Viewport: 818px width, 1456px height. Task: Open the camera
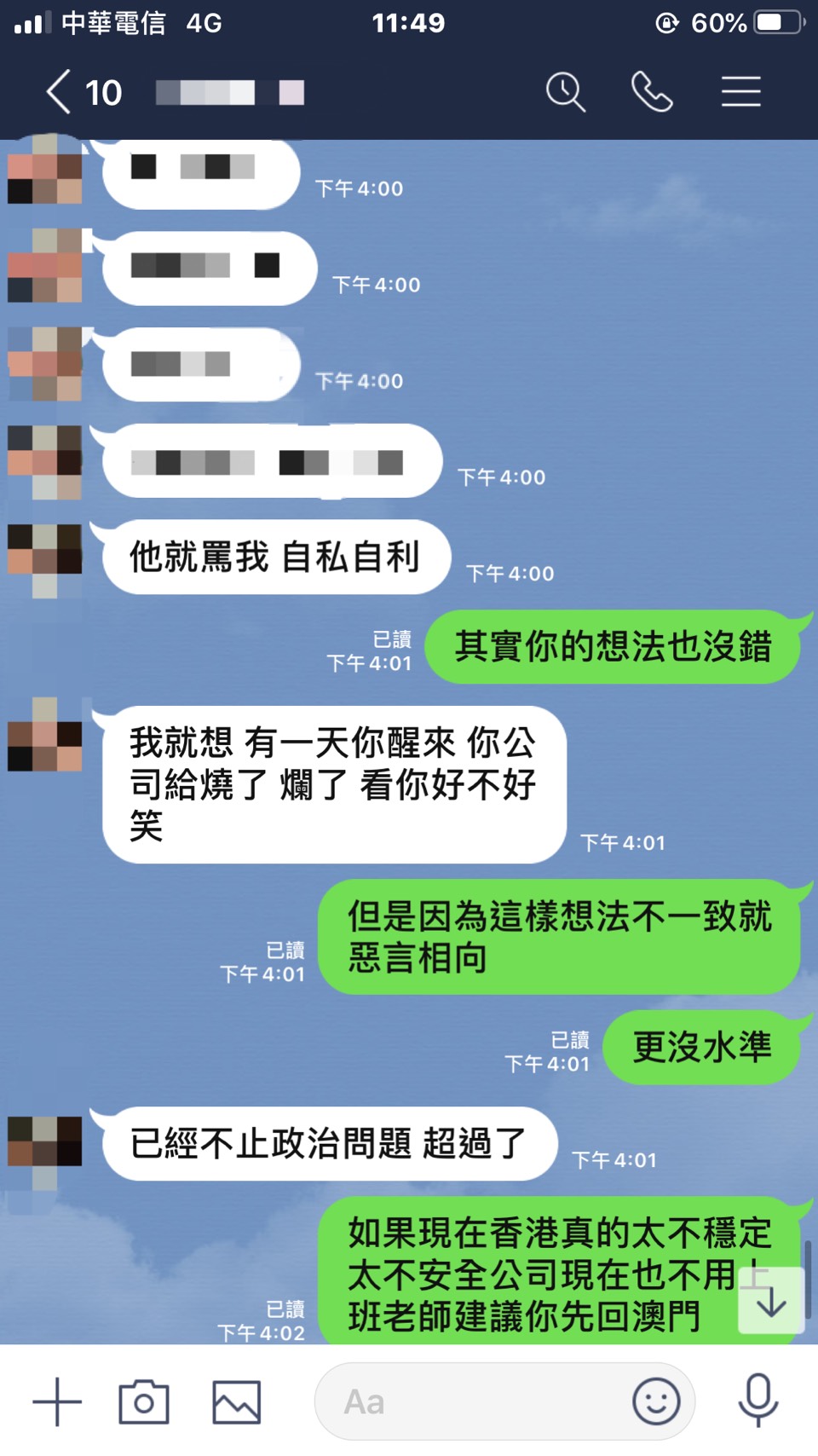pos(143,1401)
